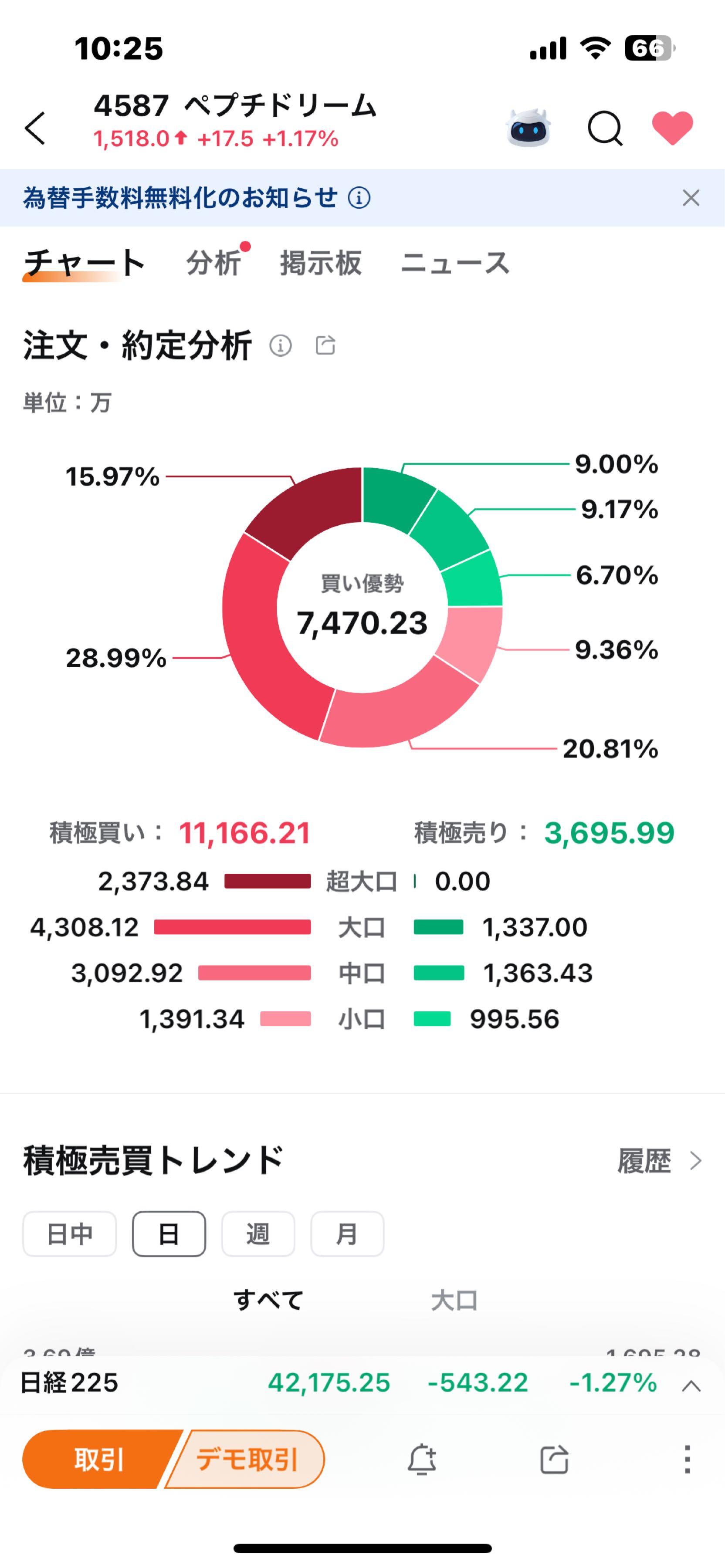Share the 注文・約定分析 chart
The image size is (725, 1568).
(325, 345)
